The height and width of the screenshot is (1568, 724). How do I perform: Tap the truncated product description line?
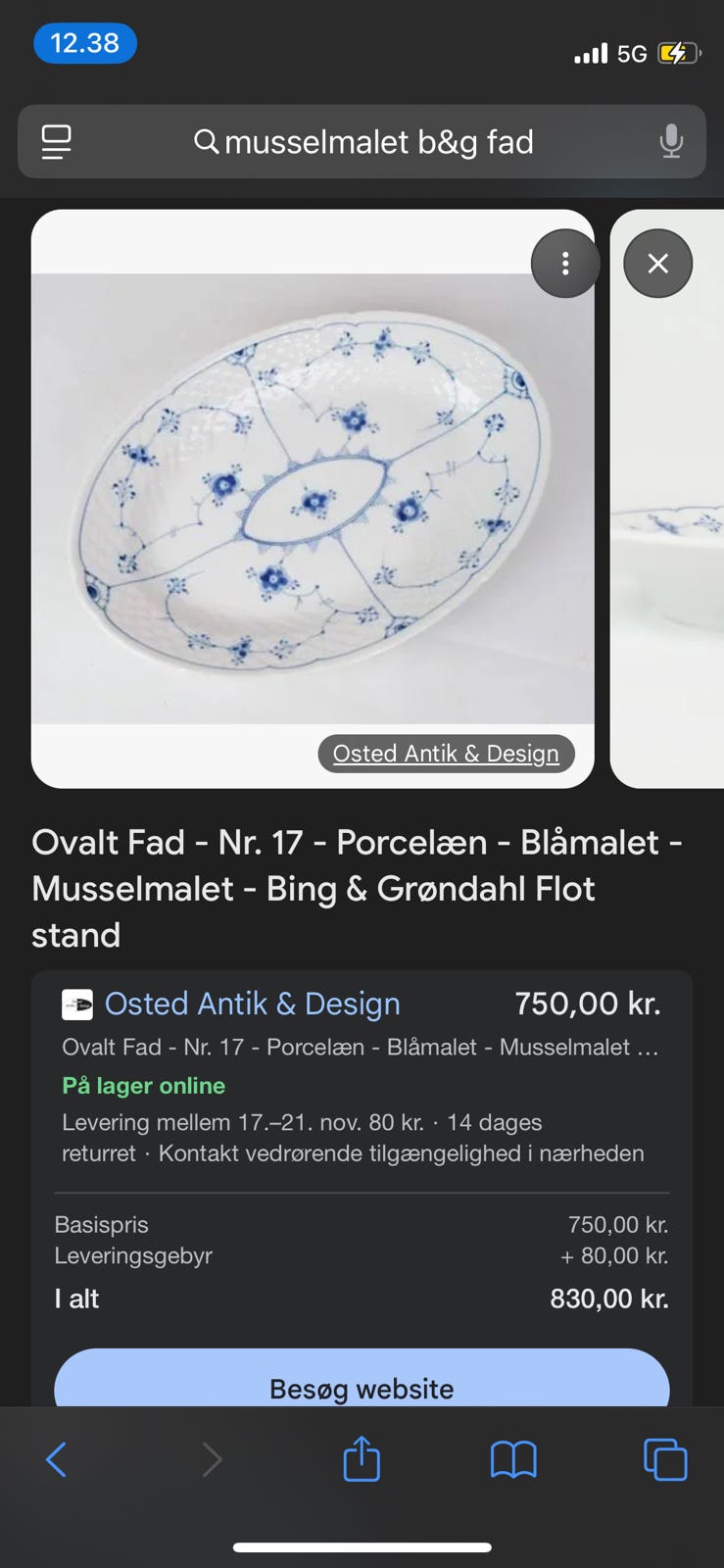[362, 1047]
